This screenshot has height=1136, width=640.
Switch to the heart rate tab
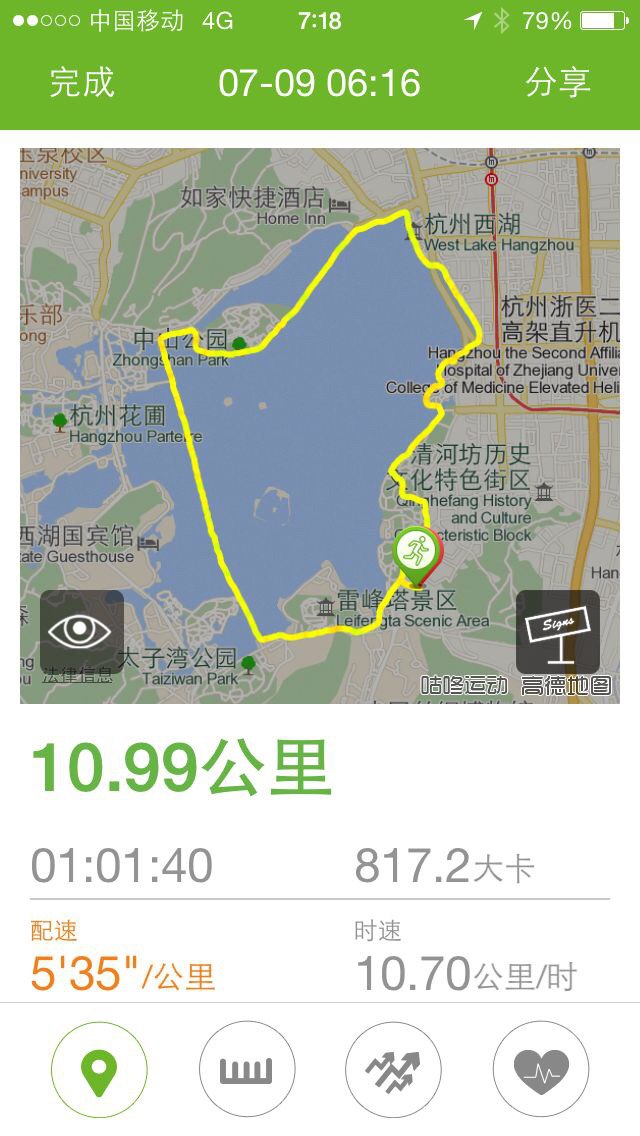coord(541,1069)
